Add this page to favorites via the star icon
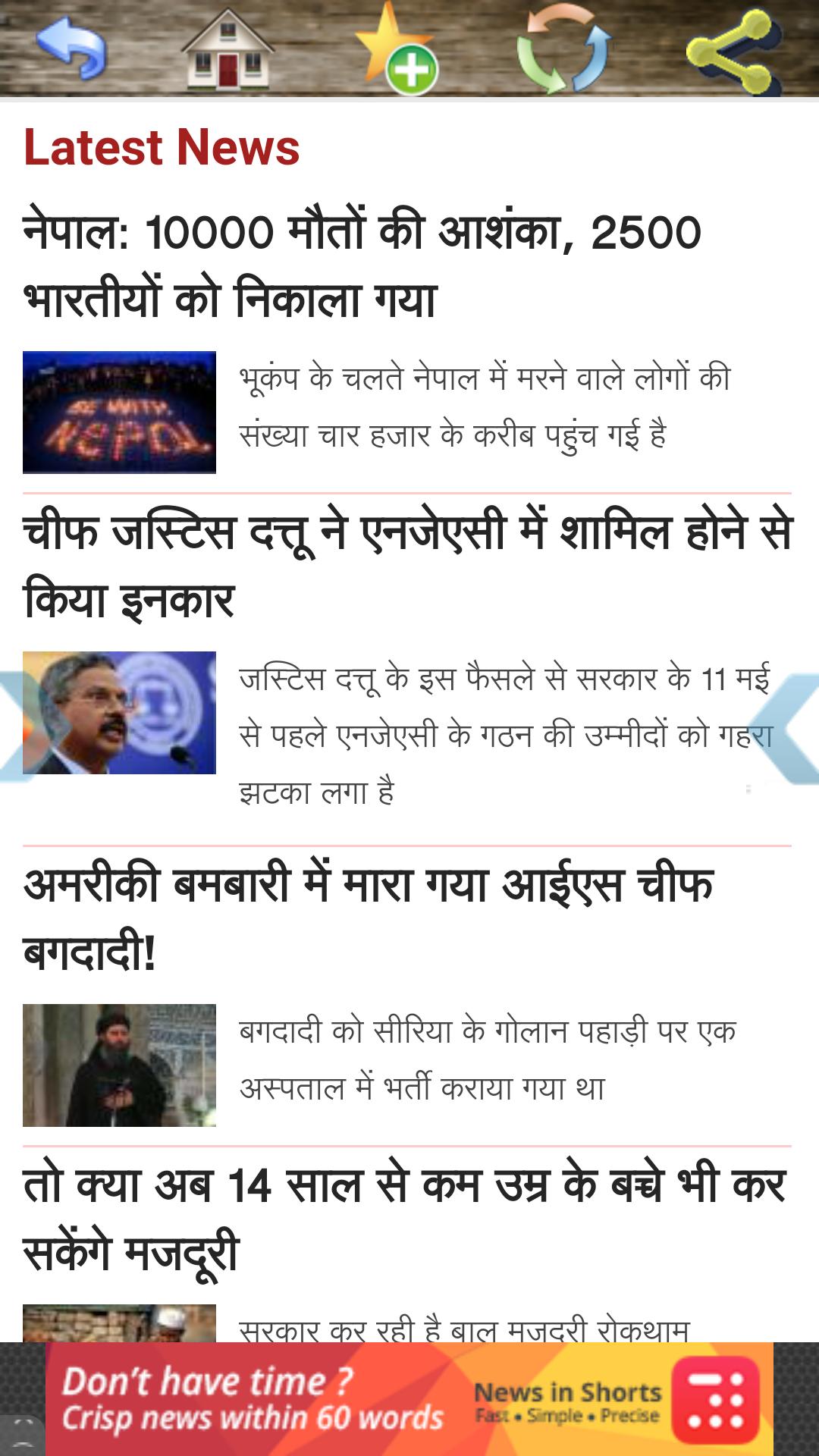Screen dimensions: 819x1456 pos(396,50)
